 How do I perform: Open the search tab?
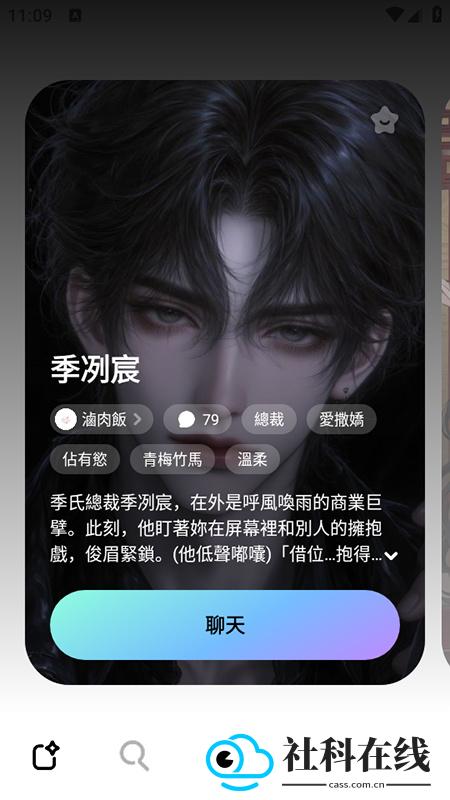[135, 756]
